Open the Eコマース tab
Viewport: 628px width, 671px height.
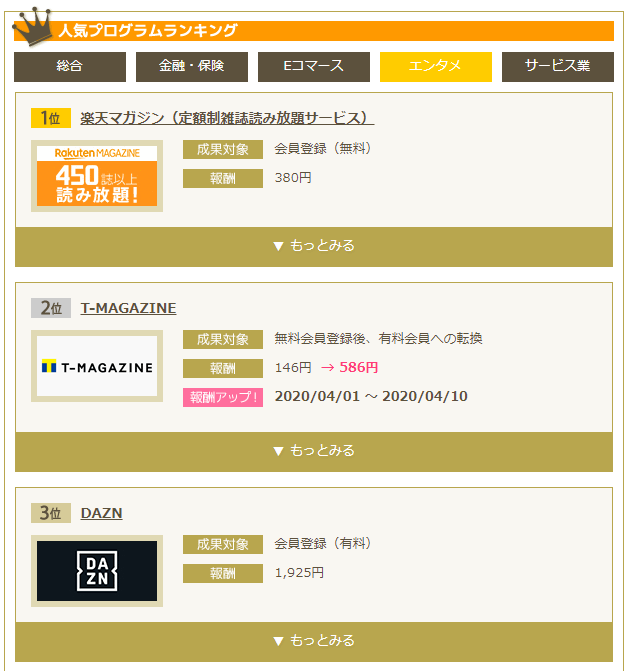[314, 67]
